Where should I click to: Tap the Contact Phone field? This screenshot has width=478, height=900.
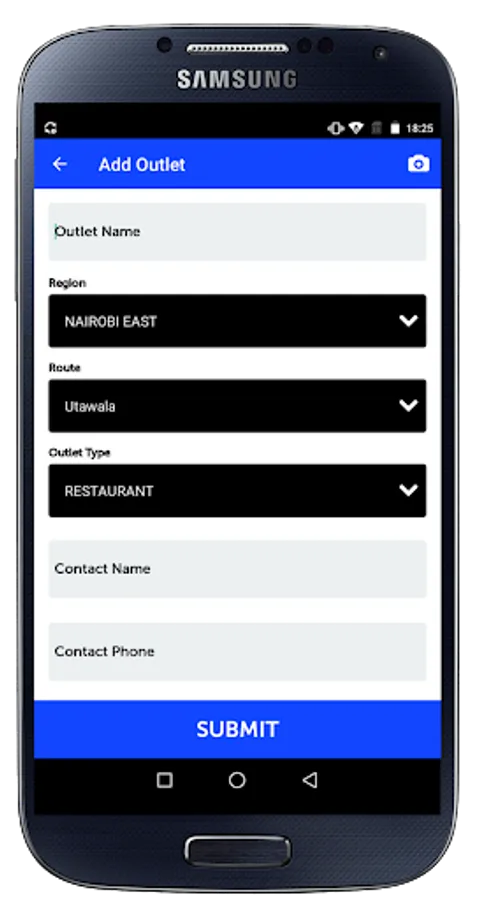237,651
